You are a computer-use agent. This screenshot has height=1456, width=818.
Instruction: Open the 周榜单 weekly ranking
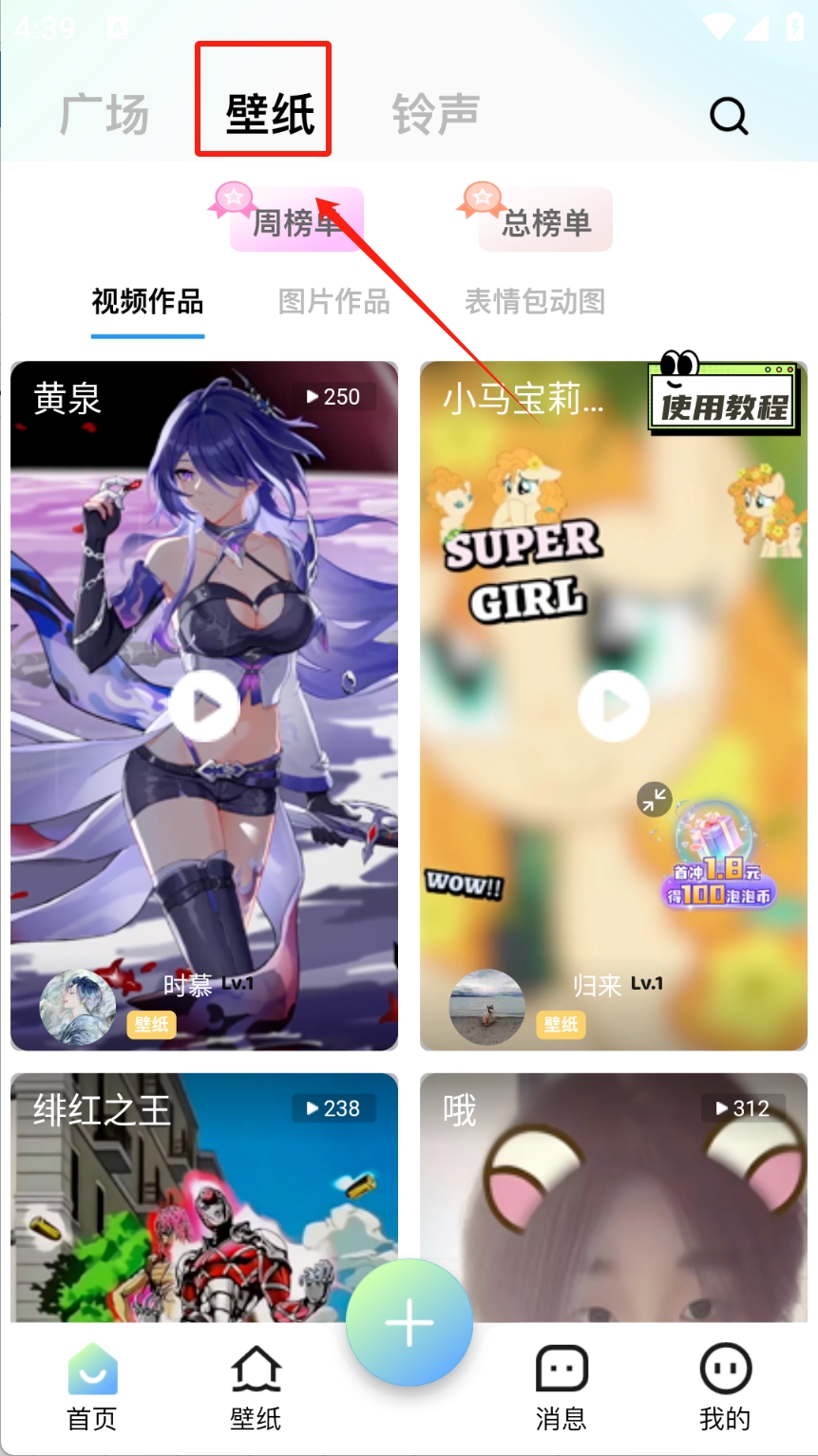[x=296, y=222]
